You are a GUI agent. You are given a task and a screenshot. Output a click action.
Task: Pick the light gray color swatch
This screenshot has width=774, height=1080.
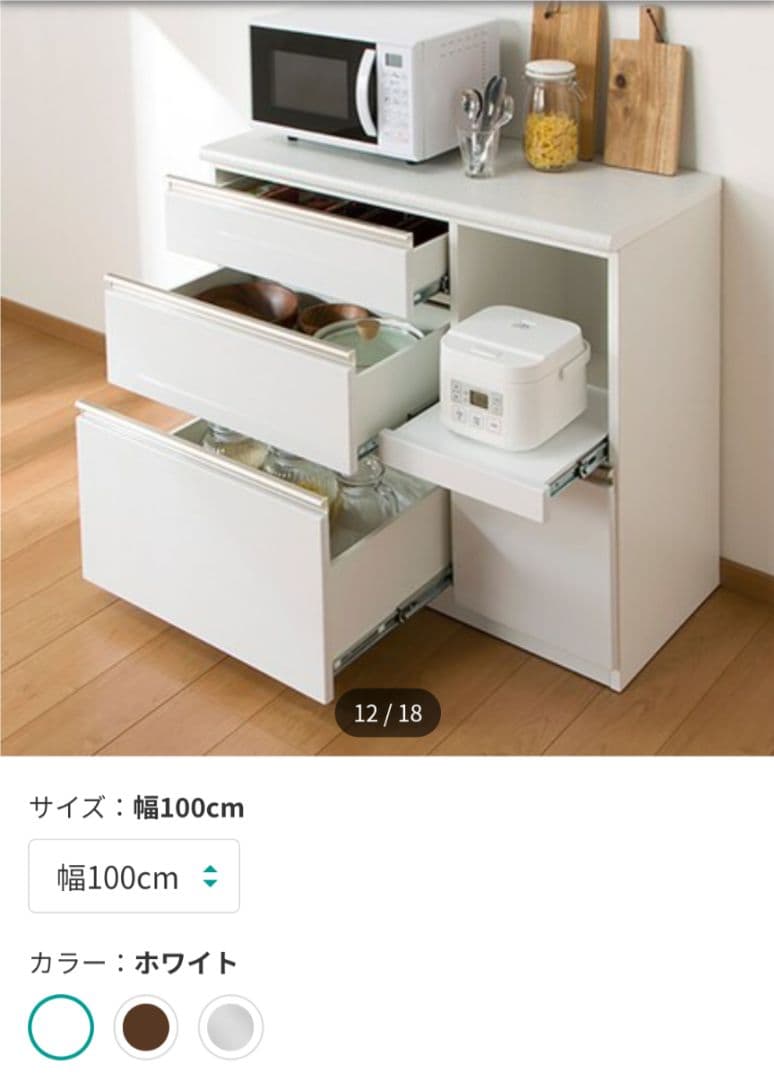point(231,1027)
